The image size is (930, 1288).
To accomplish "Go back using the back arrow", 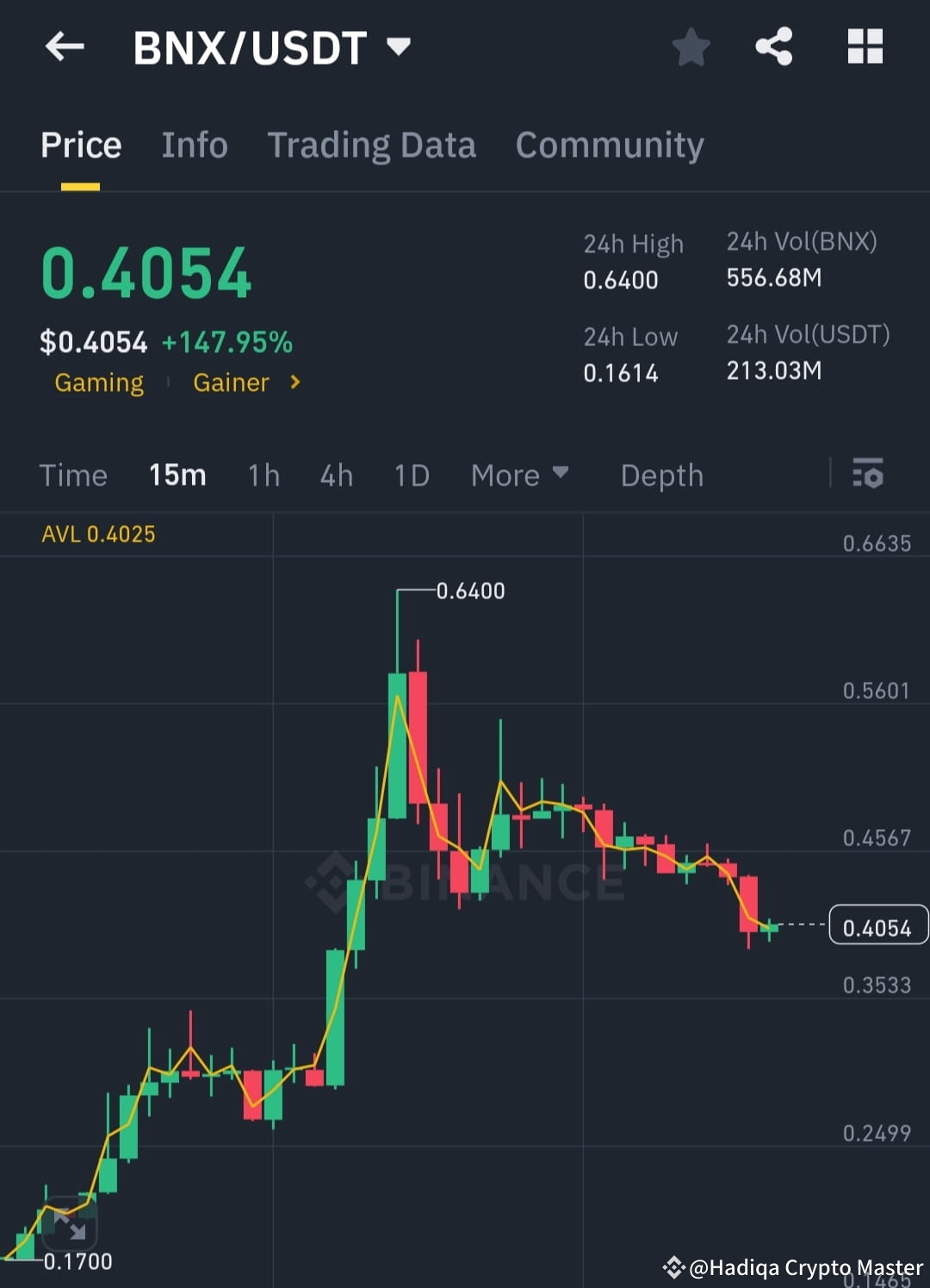I will pos(65,47).
